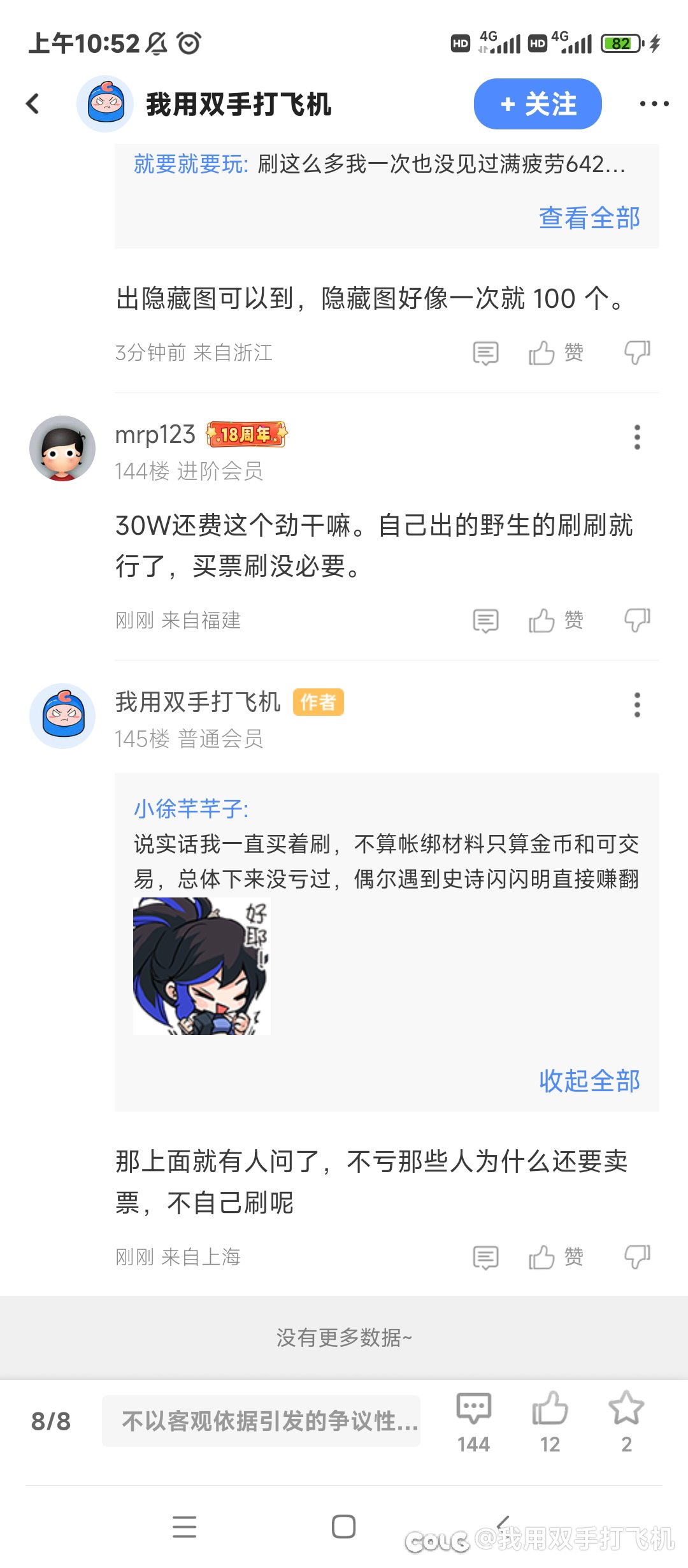The height and width of the screenshot is (1568, 688).
Task: Favorite the thread with the star icon
Action: click(626, 1421)
